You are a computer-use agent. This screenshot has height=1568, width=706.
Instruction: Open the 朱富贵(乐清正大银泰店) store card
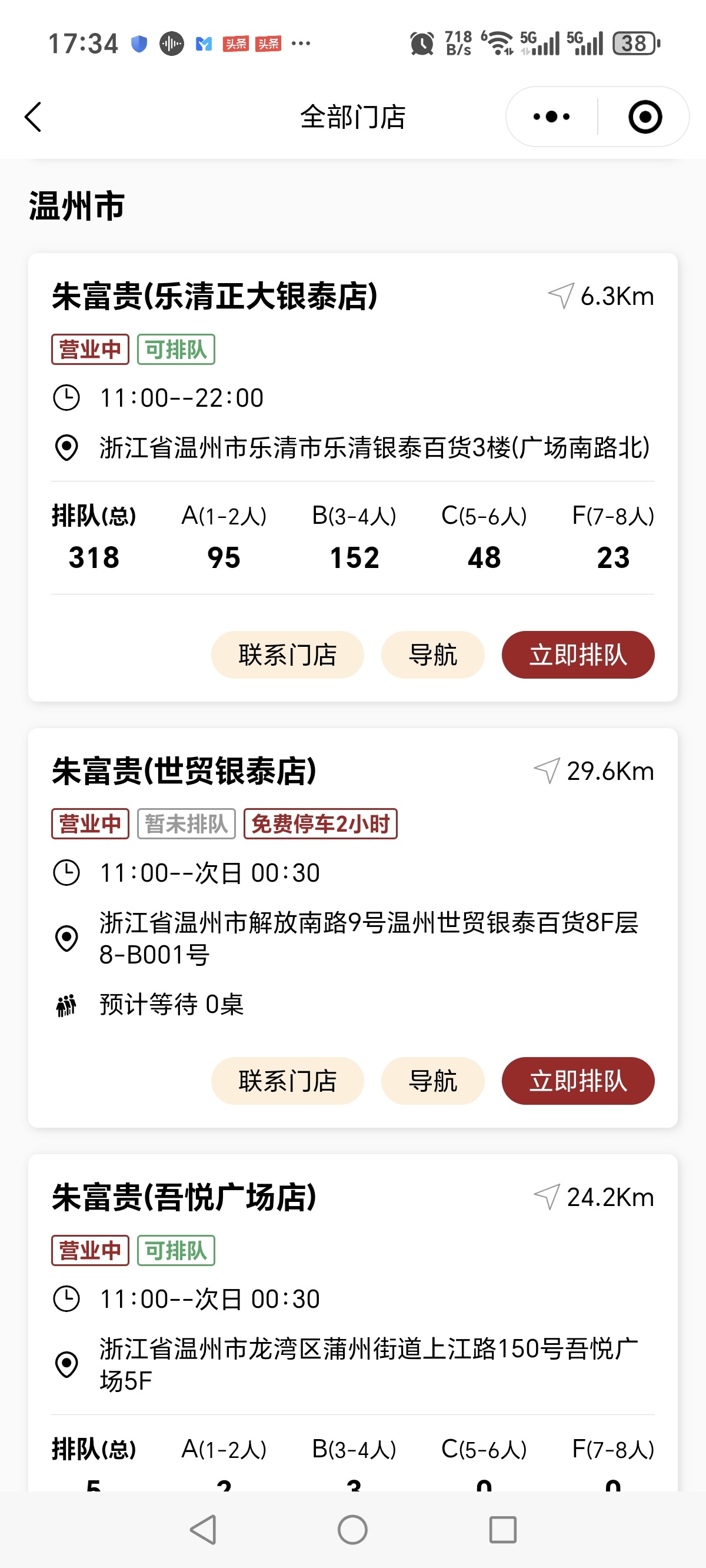point(214,297)
